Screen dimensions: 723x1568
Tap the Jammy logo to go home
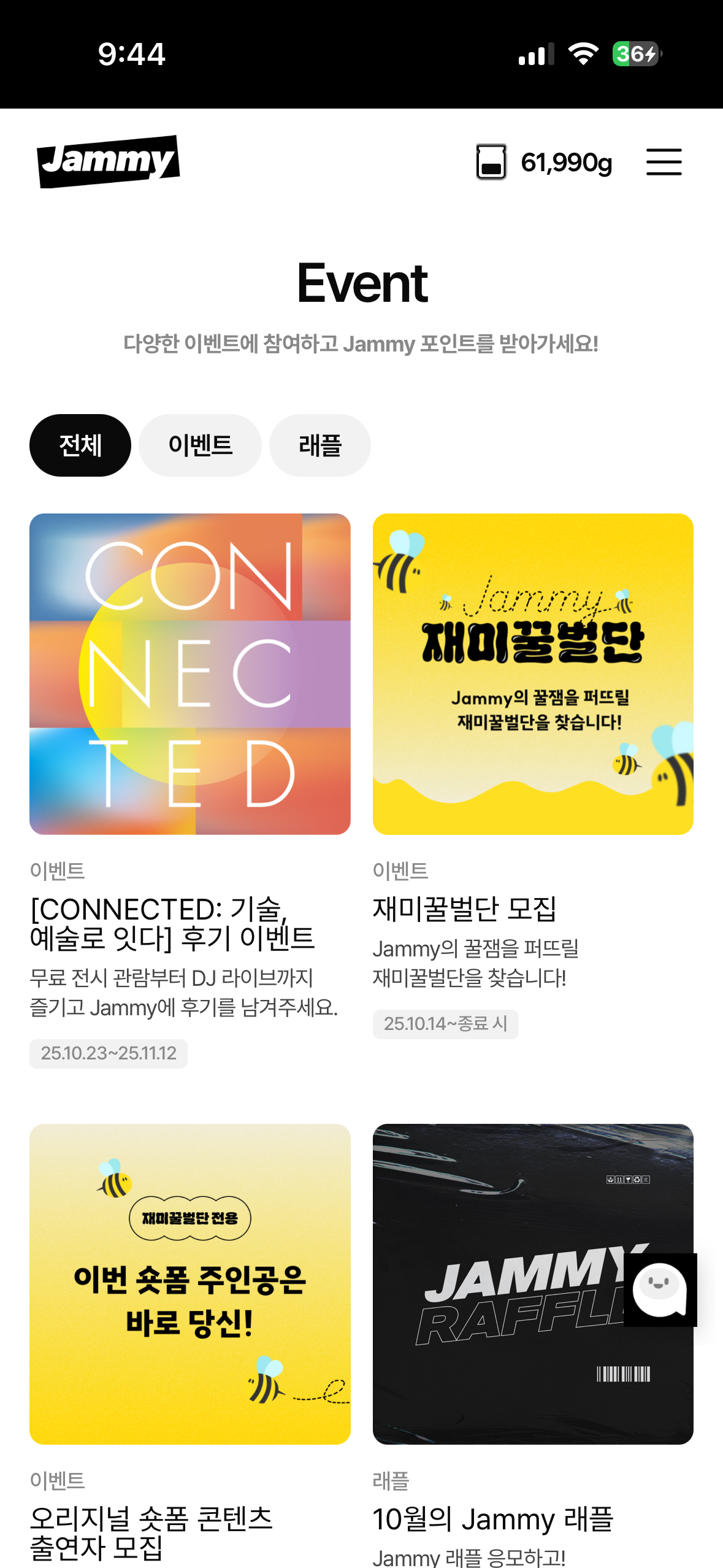point(107,162)
